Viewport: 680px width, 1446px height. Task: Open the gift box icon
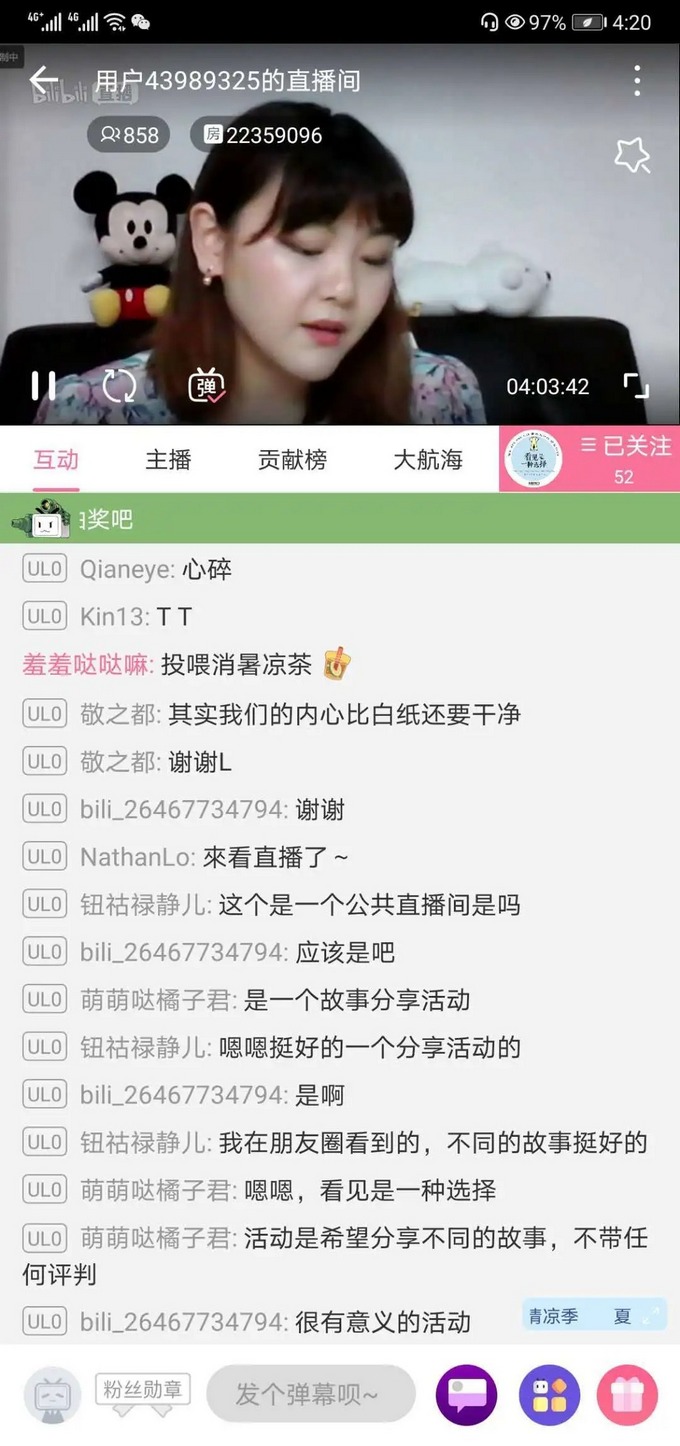pyautogui.click(x=627, y=1394)
